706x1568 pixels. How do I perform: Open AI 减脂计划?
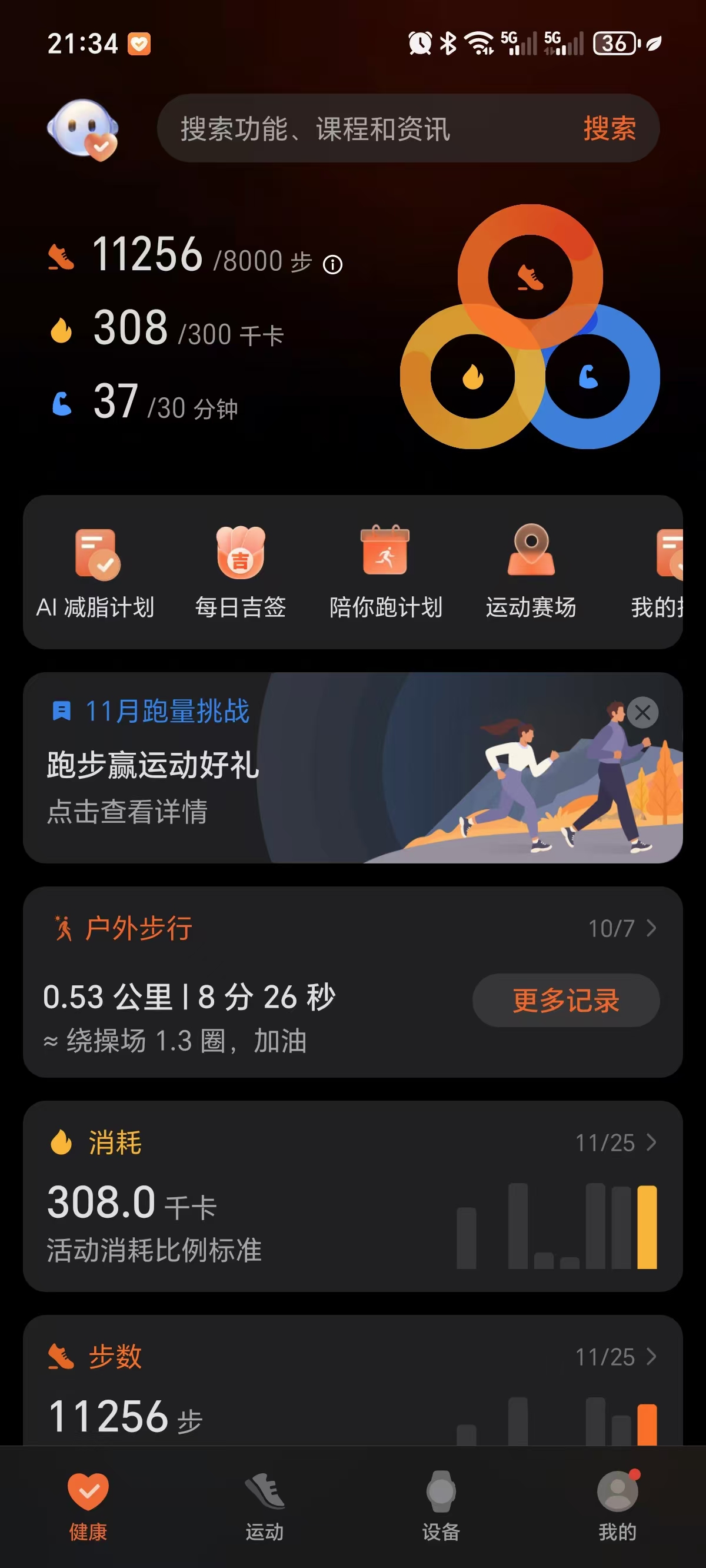(95, 571)
